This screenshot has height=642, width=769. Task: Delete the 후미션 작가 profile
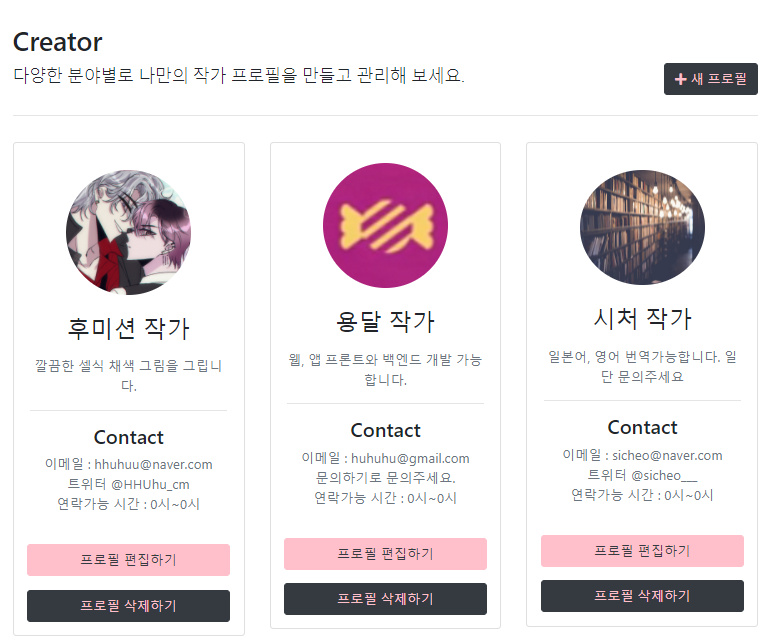click(x=128, y=606)
